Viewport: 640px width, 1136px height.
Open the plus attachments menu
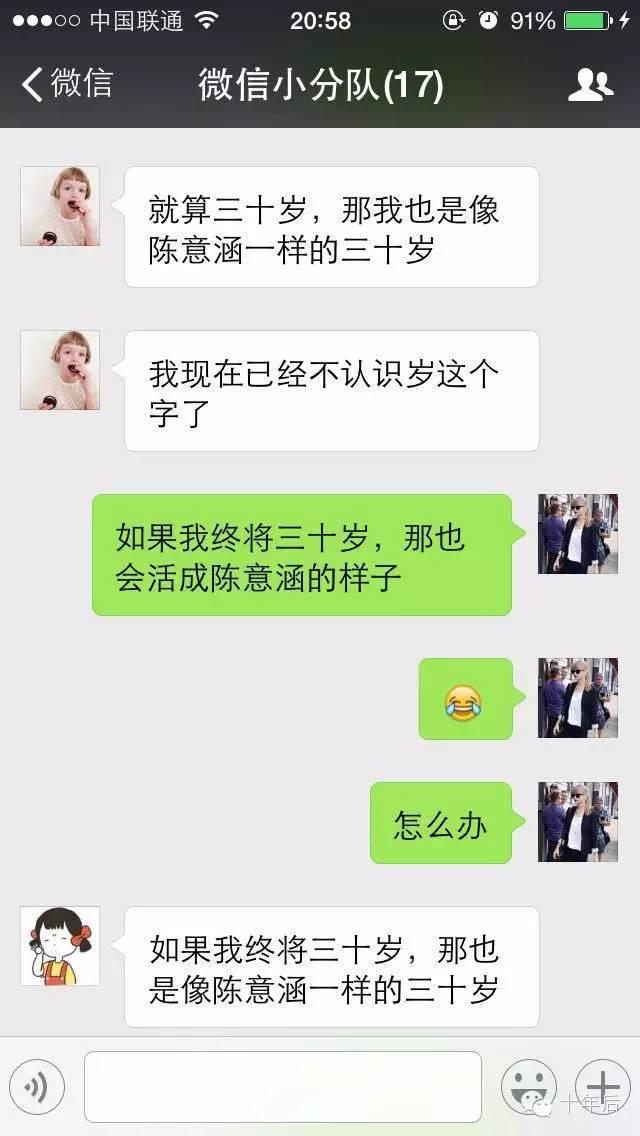[602, 1087]
